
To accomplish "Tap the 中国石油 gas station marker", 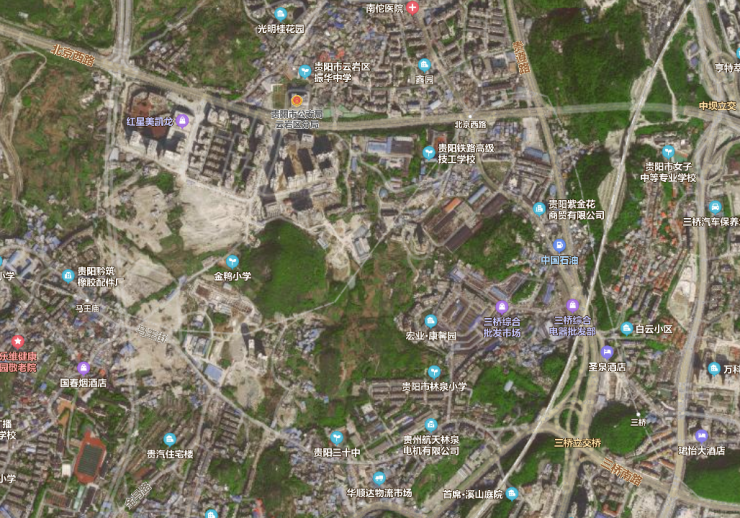I will coord(559,245).
